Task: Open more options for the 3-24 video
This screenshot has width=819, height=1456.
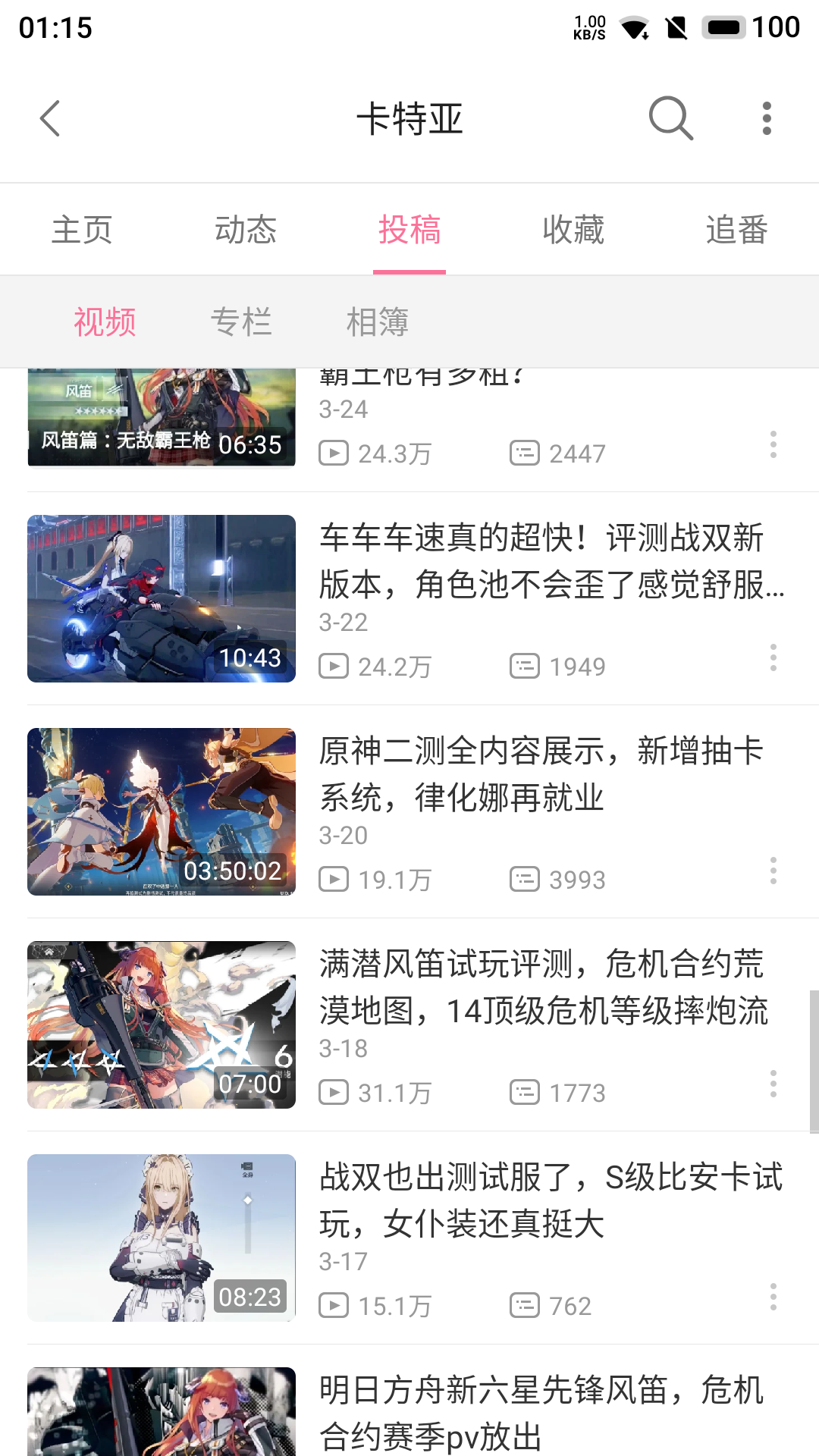Action: tap(773, 444)
